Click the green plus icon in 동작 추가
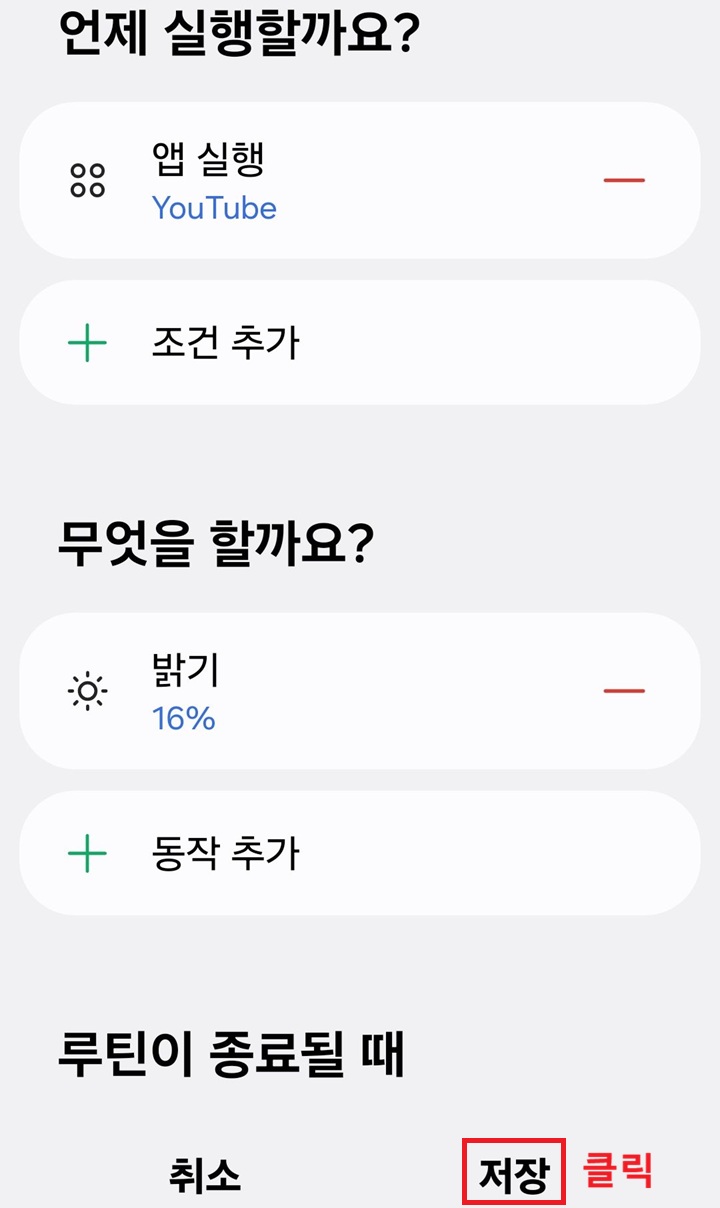 89,853
